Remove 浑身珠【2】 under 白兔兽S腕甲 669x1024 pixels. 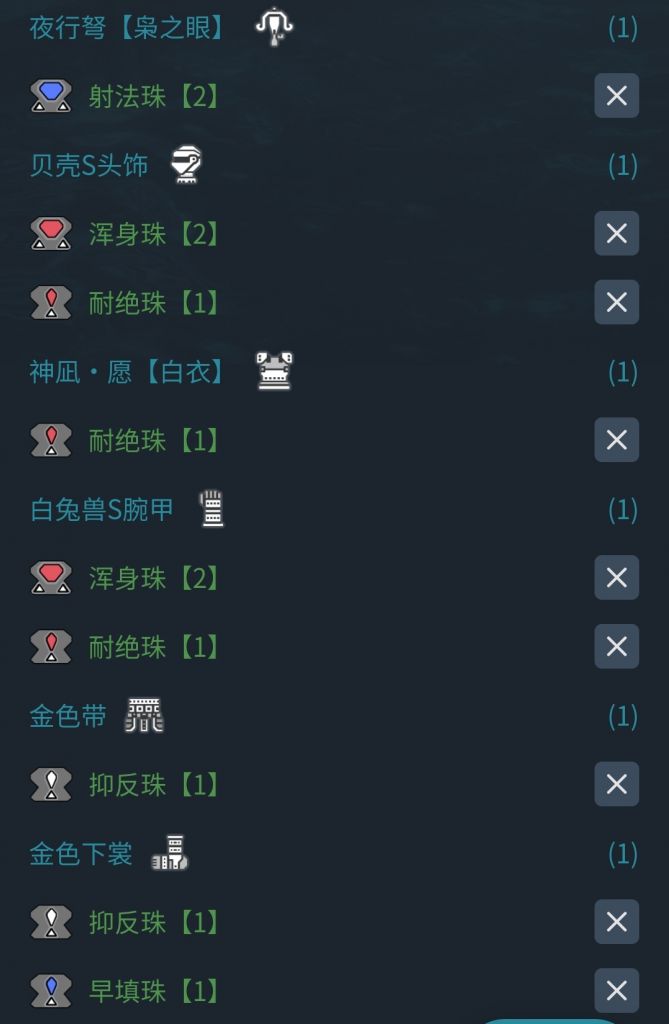coord(616,578)
